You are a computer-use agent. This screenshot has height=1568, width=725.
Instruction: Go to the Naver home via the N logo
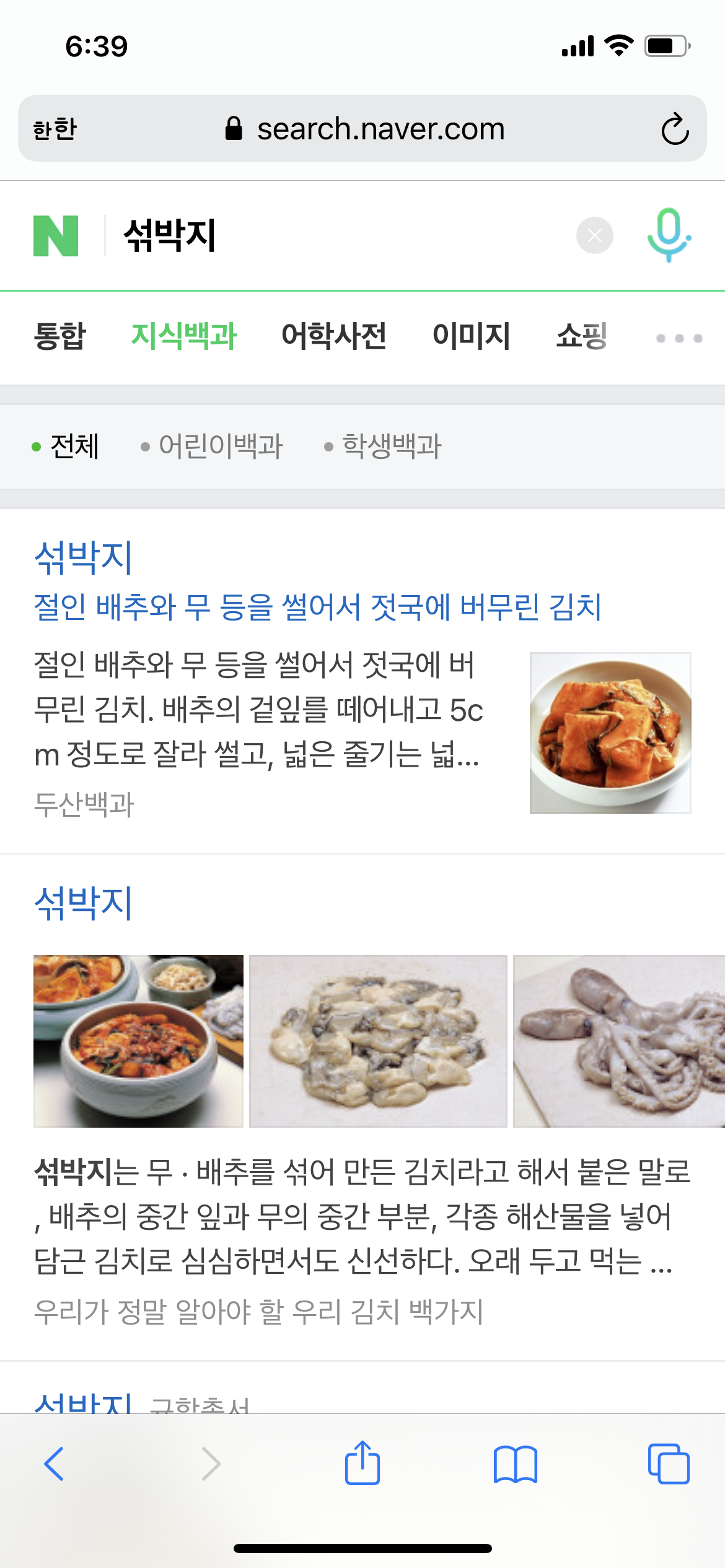pyautogui.click(x=56, y=235)
